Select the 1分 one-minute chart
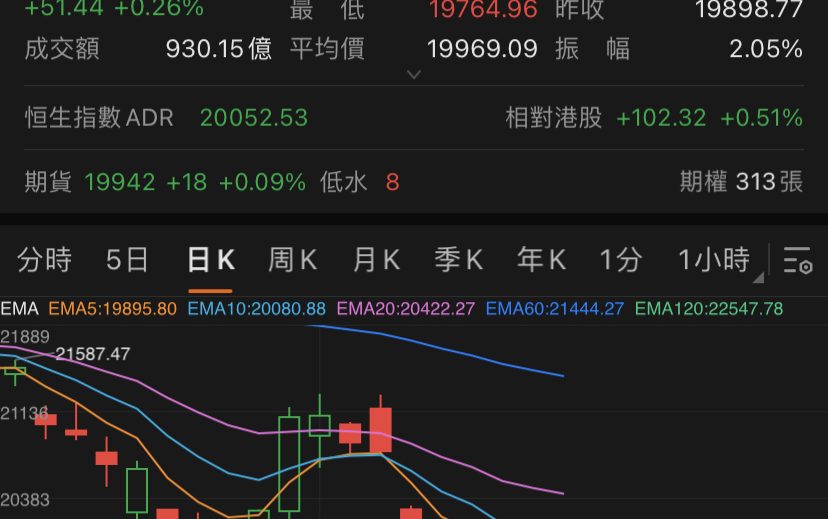Image resolution: width=828 pixels, height=519 pixels. click(620, 261)
